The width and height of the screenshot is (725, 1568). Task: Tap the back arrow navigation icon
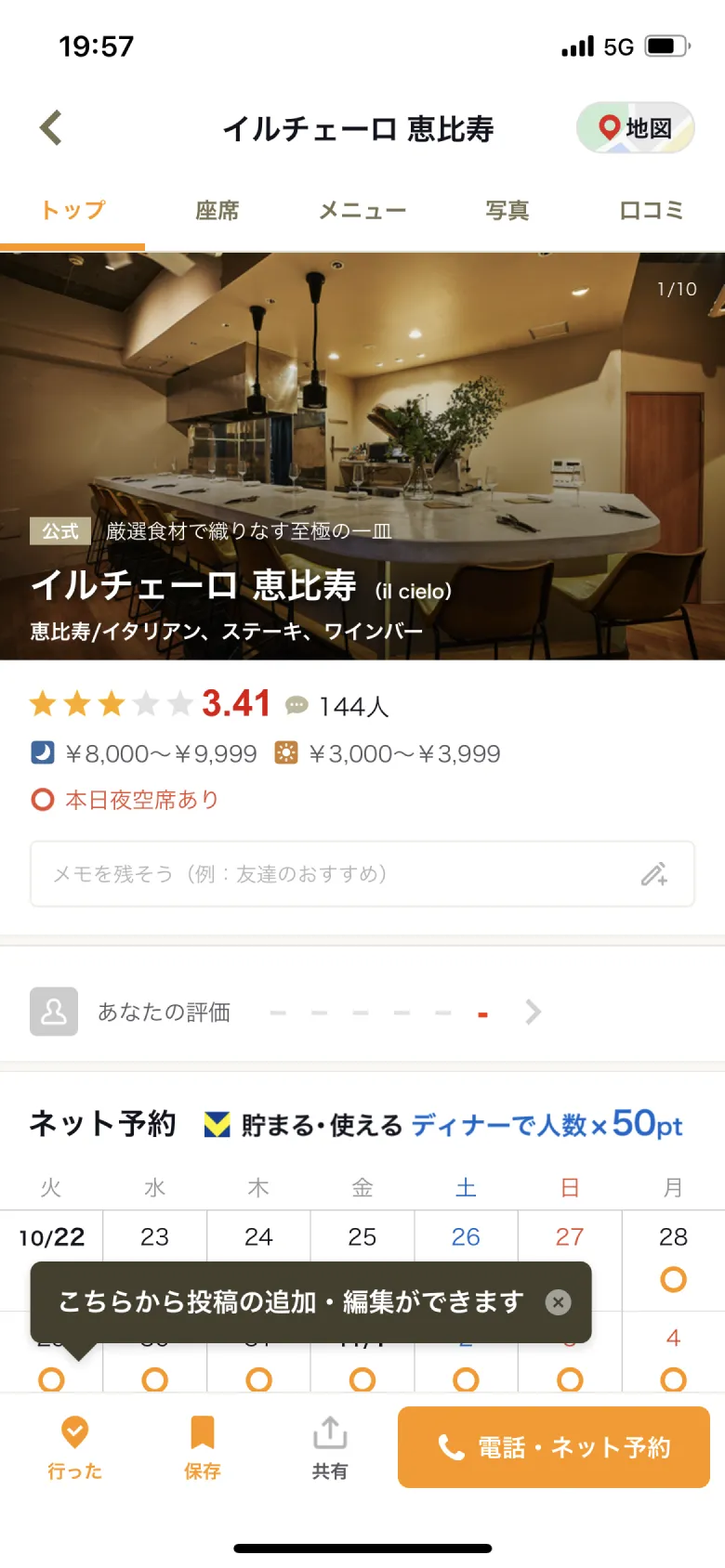pyautogui.click(x=51, y=127)
